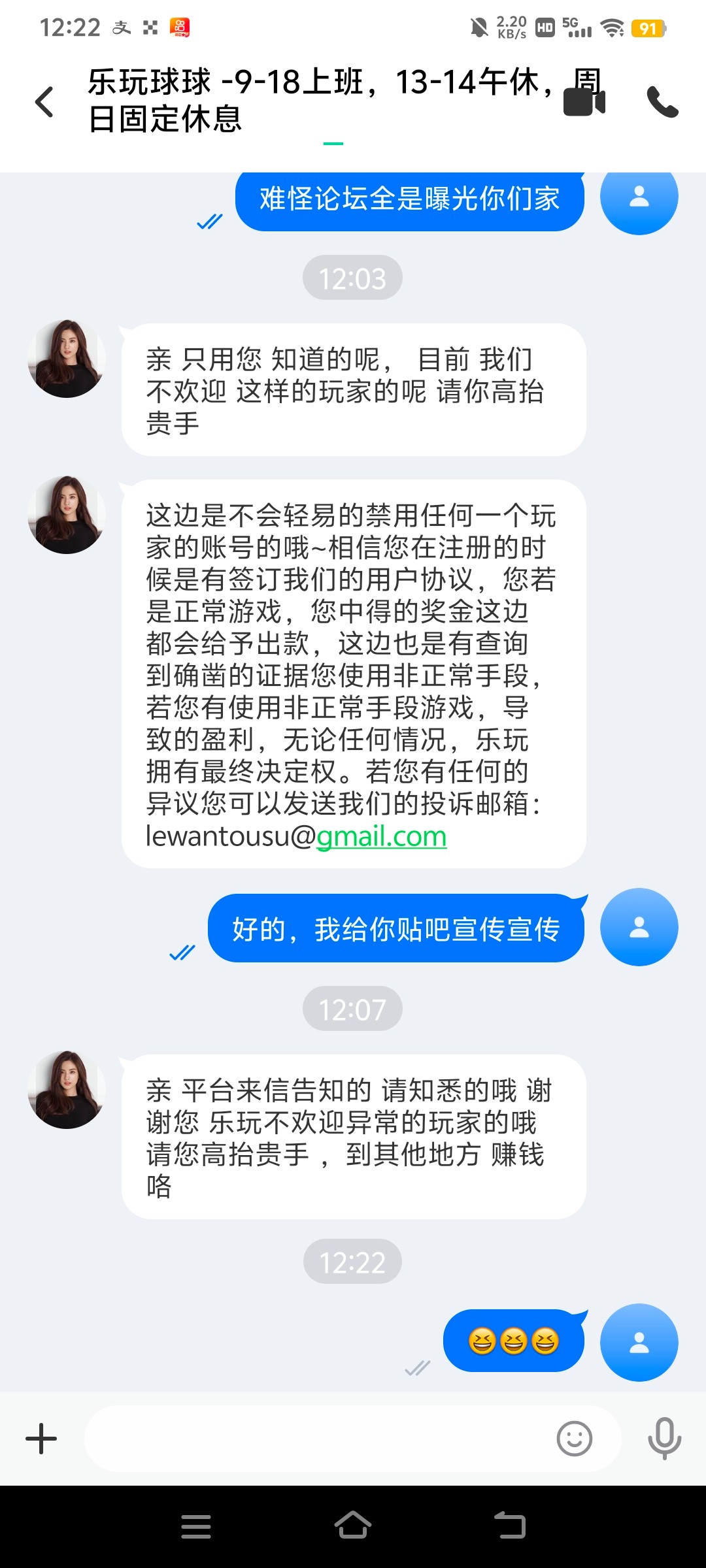706x1568 pixels.
Task: Open the plus attachment menu
Action: point(41,1439)
